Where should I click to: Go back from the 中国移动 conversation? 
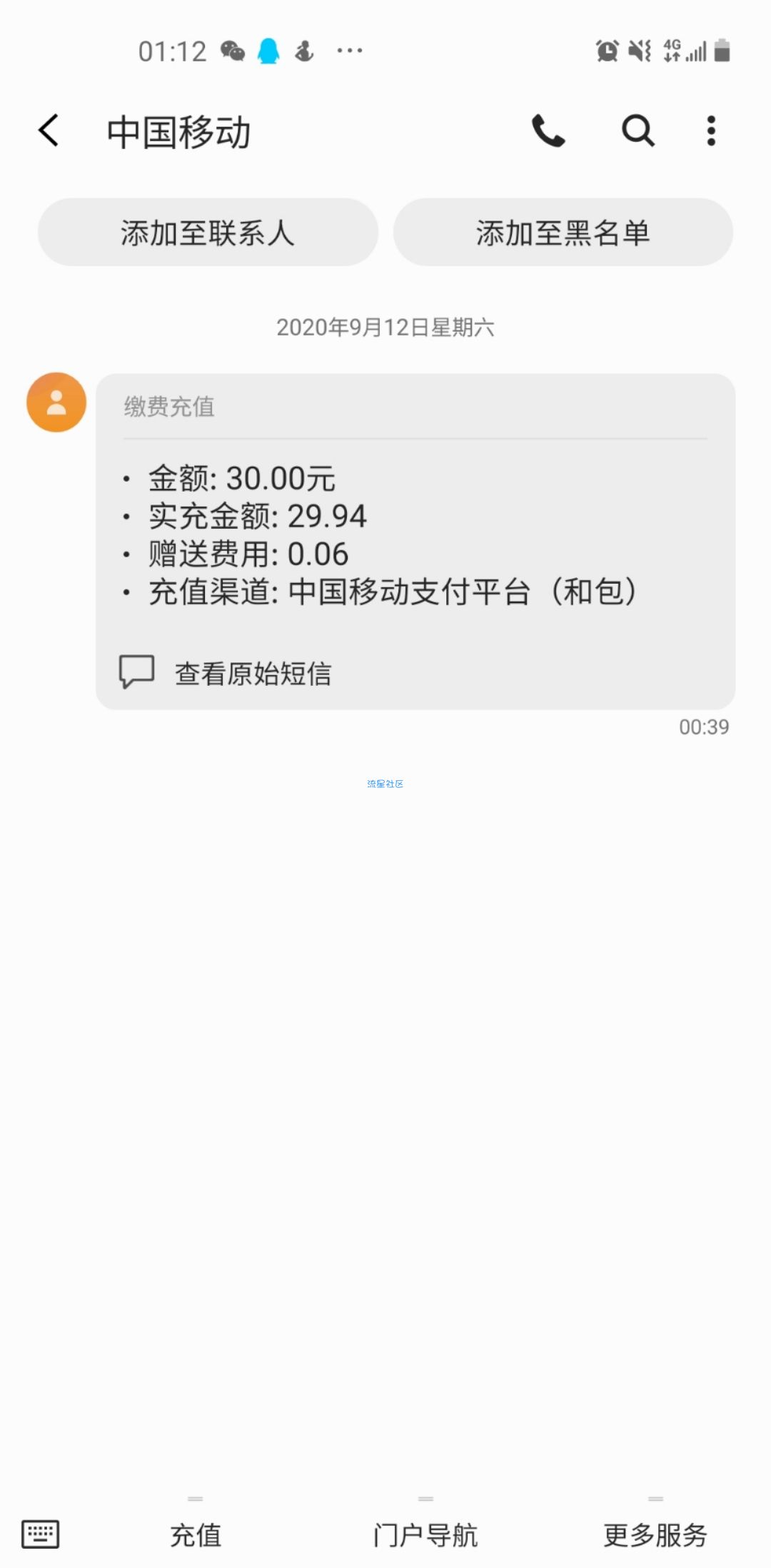(x=49, y=131)
